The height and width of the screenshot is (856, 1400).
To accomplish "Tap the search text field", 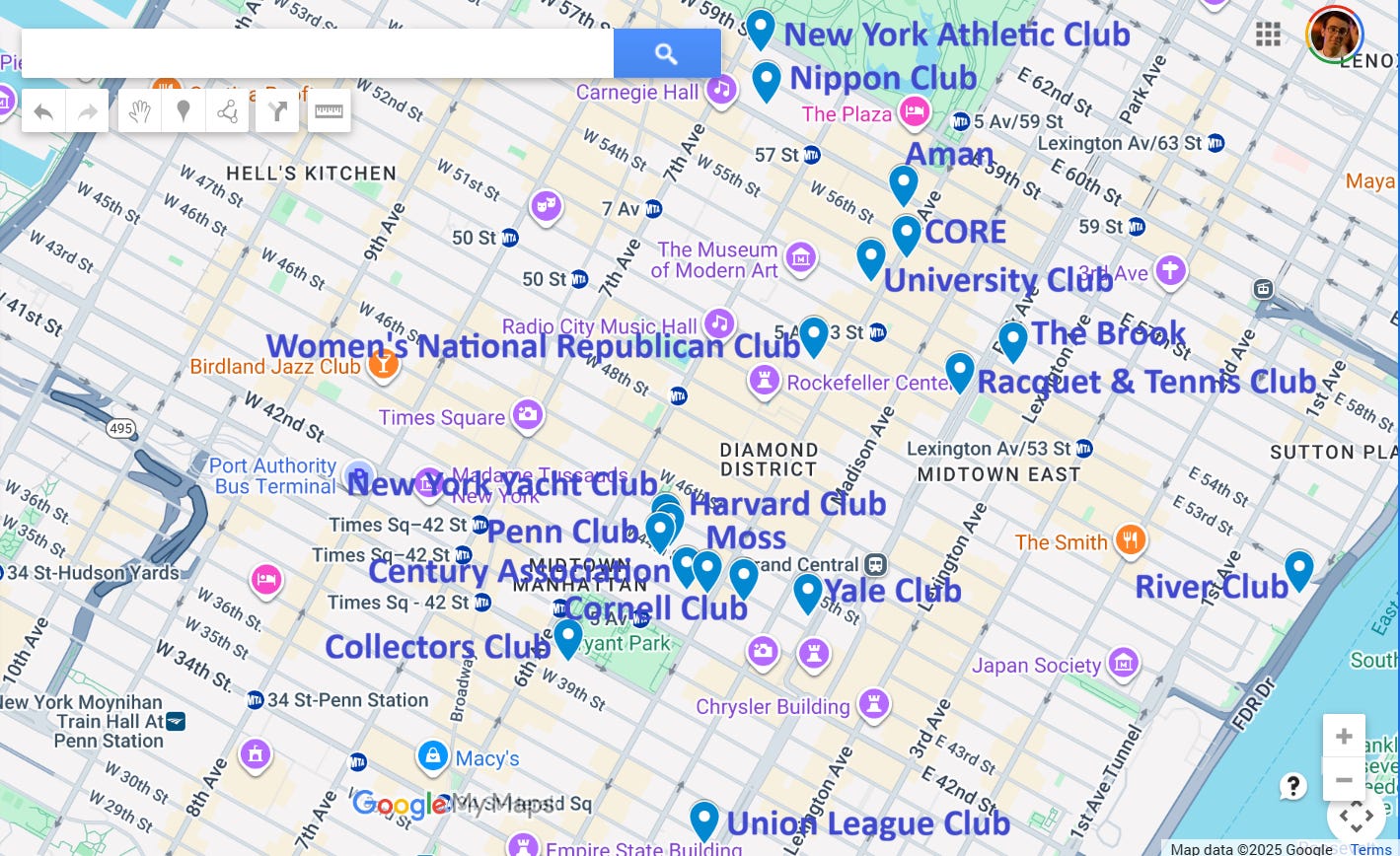I will point(318,53).
